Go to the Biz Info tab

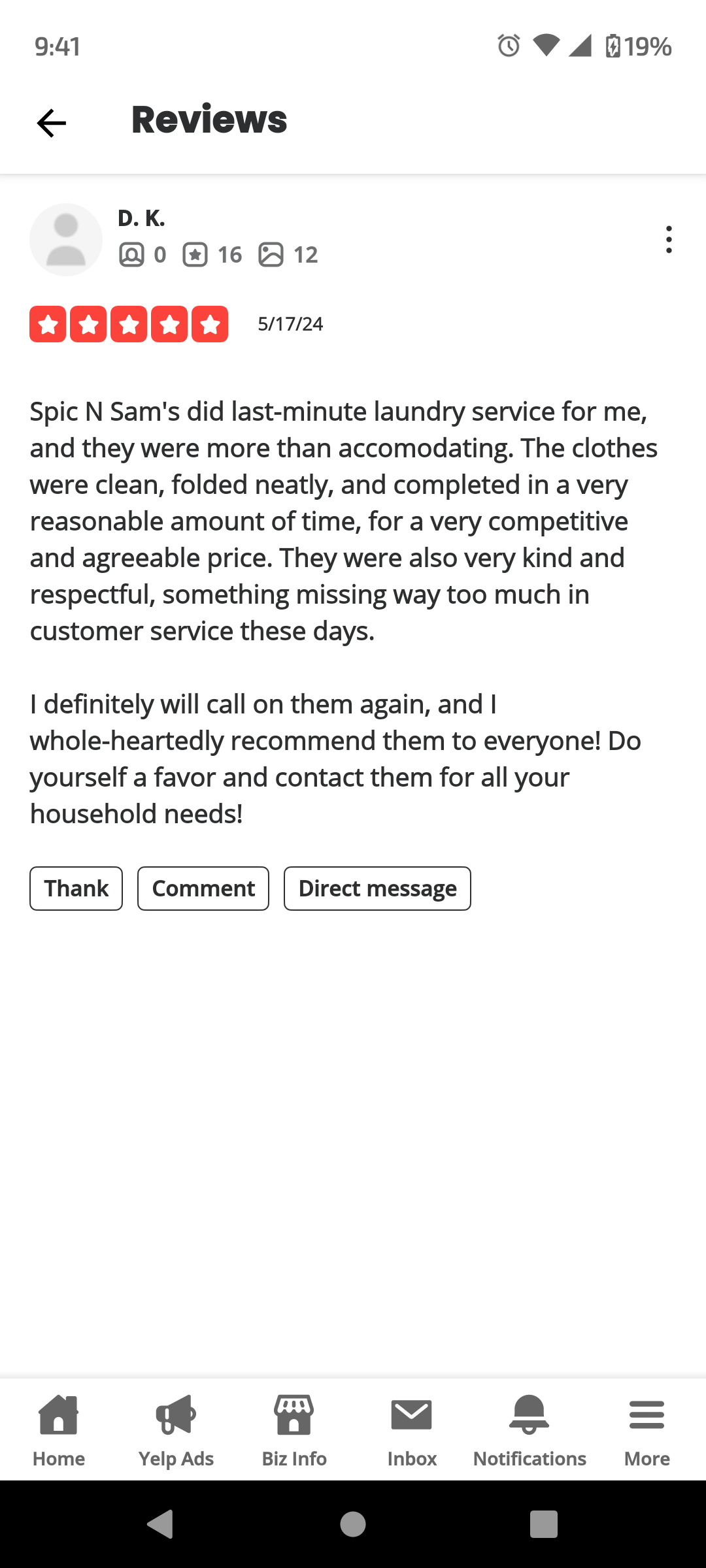click(294, 1429)
